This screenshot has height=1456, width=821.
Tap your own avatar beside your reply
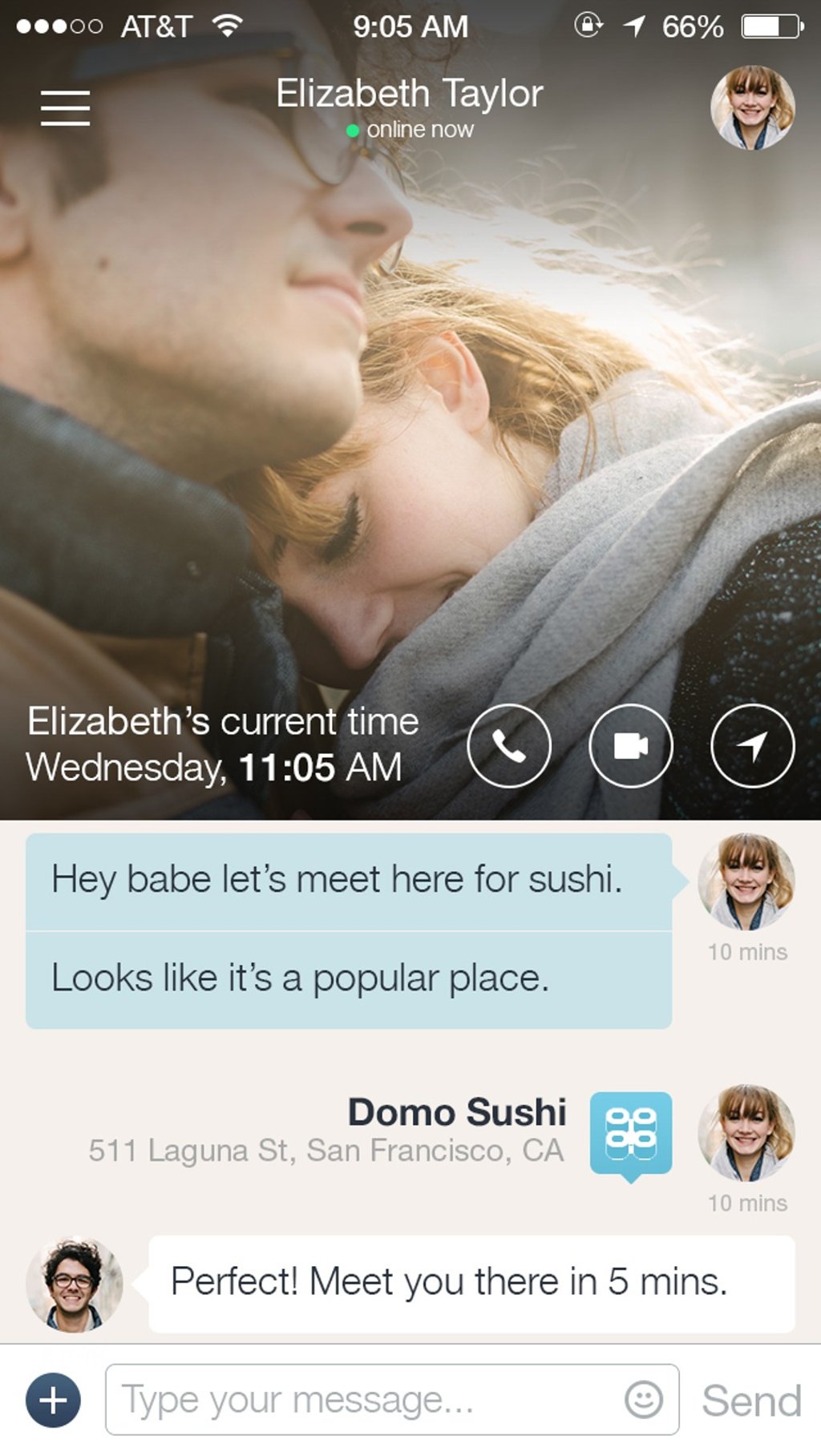tap(74, 1285)
